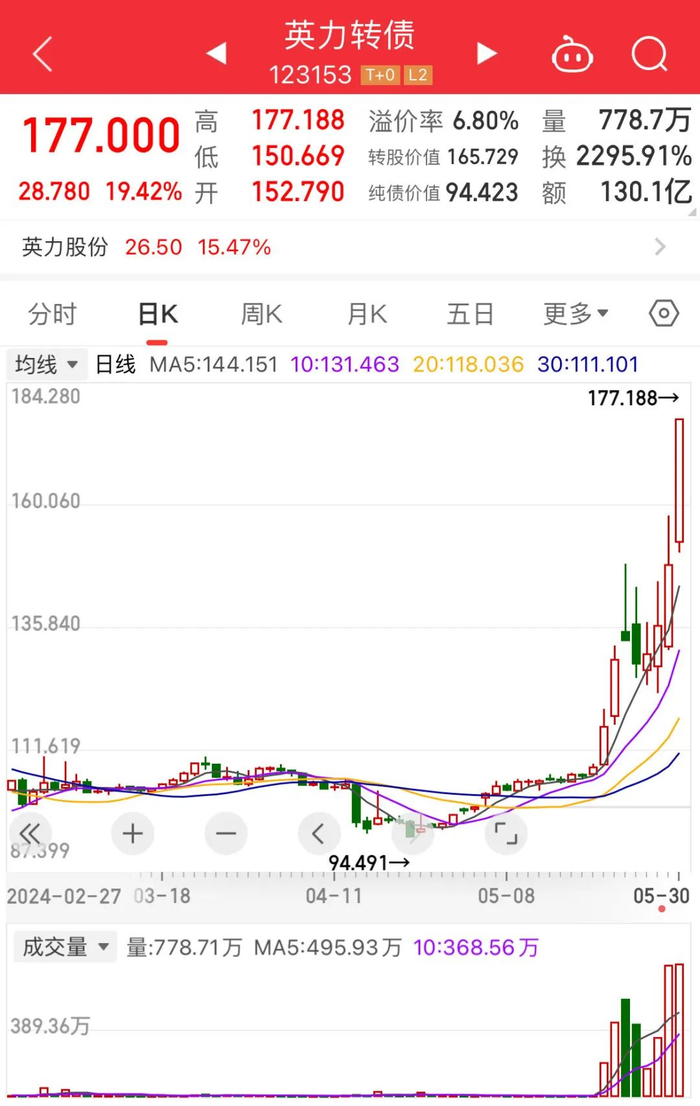Open the 均线 indicator dropdown
Screen dimensions: 700x1106
pos(46,364)
